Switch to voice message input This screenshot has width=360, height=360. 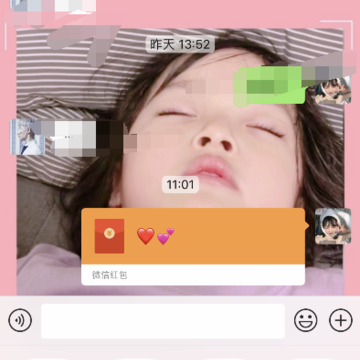tap(20, 320)
